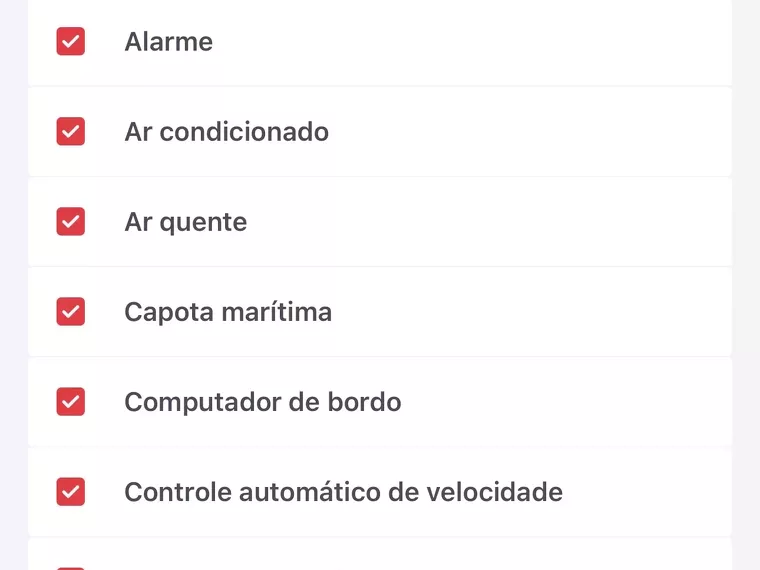Disable Computador de bordo option
760x570 pixels.
pos(70,401)
